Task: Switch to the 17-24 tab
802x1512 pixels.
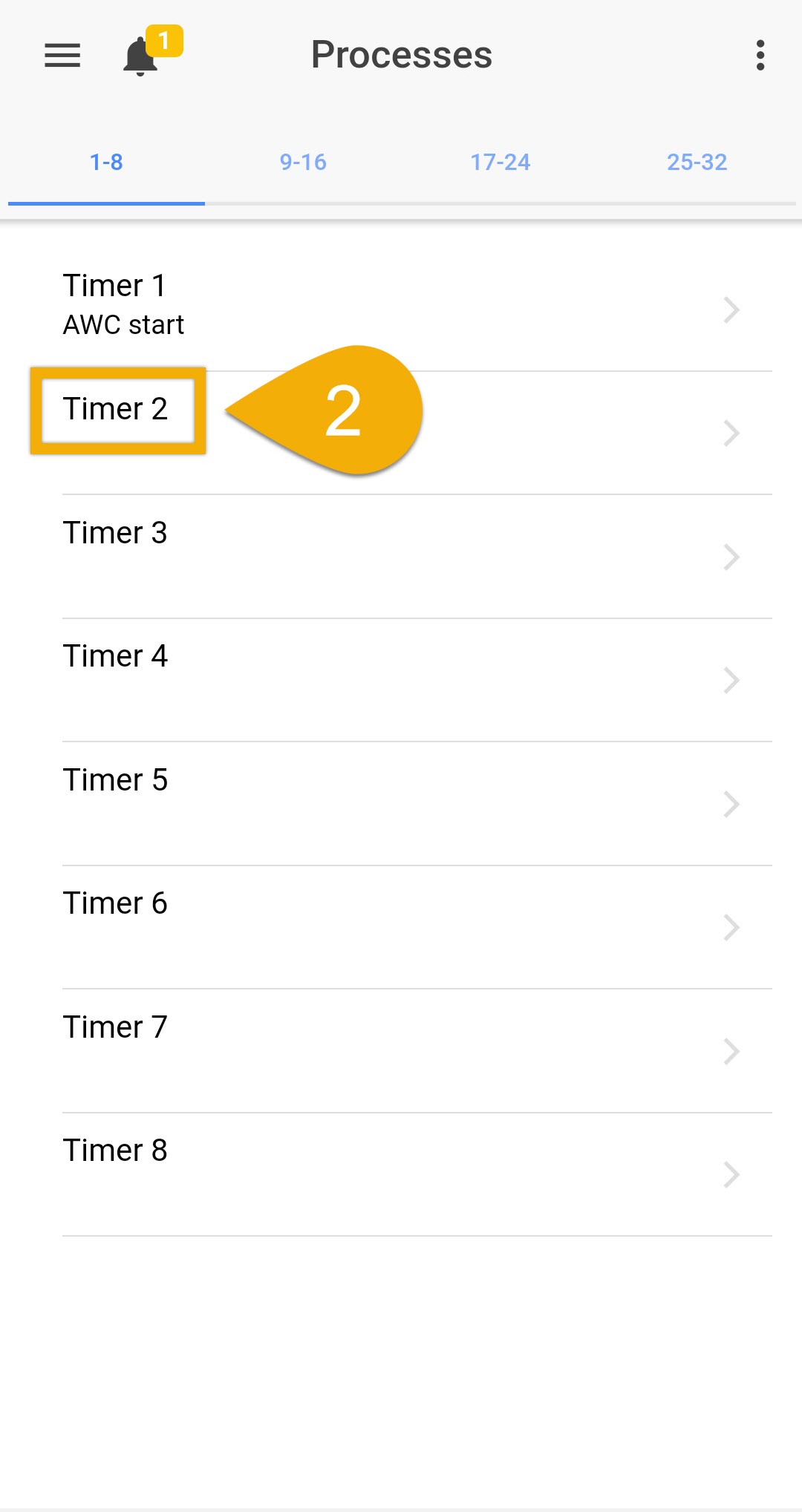Action: pyautogui.click(x=501, y=163)
